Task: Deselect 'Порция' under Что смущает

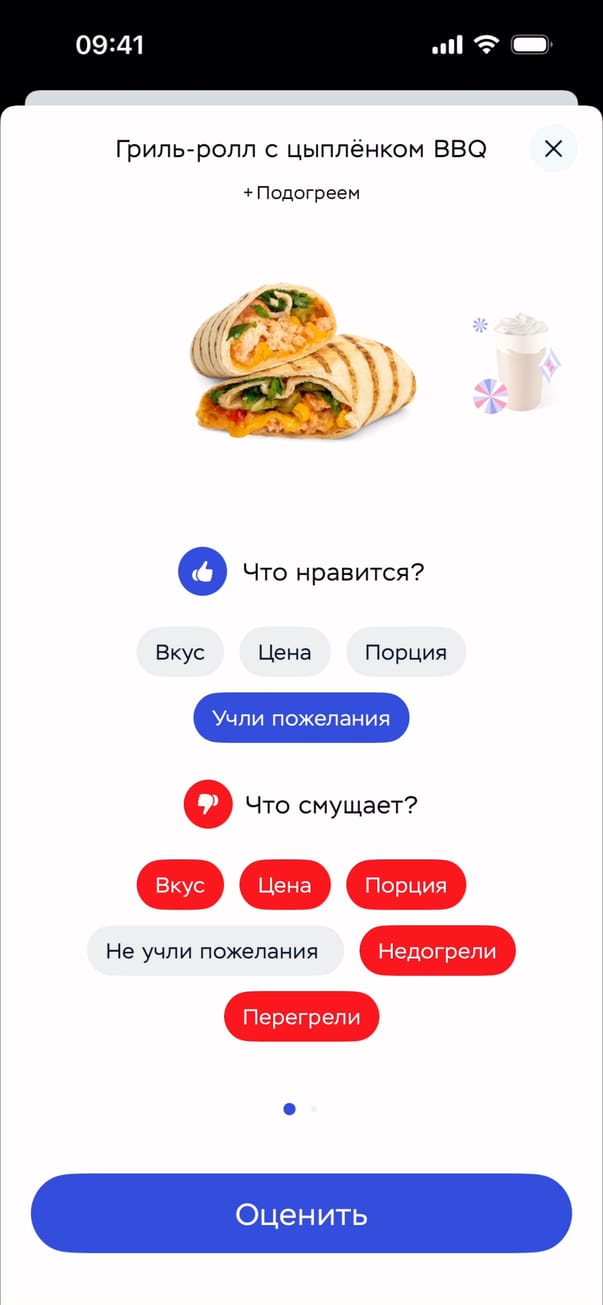Action: coord(406,885)
